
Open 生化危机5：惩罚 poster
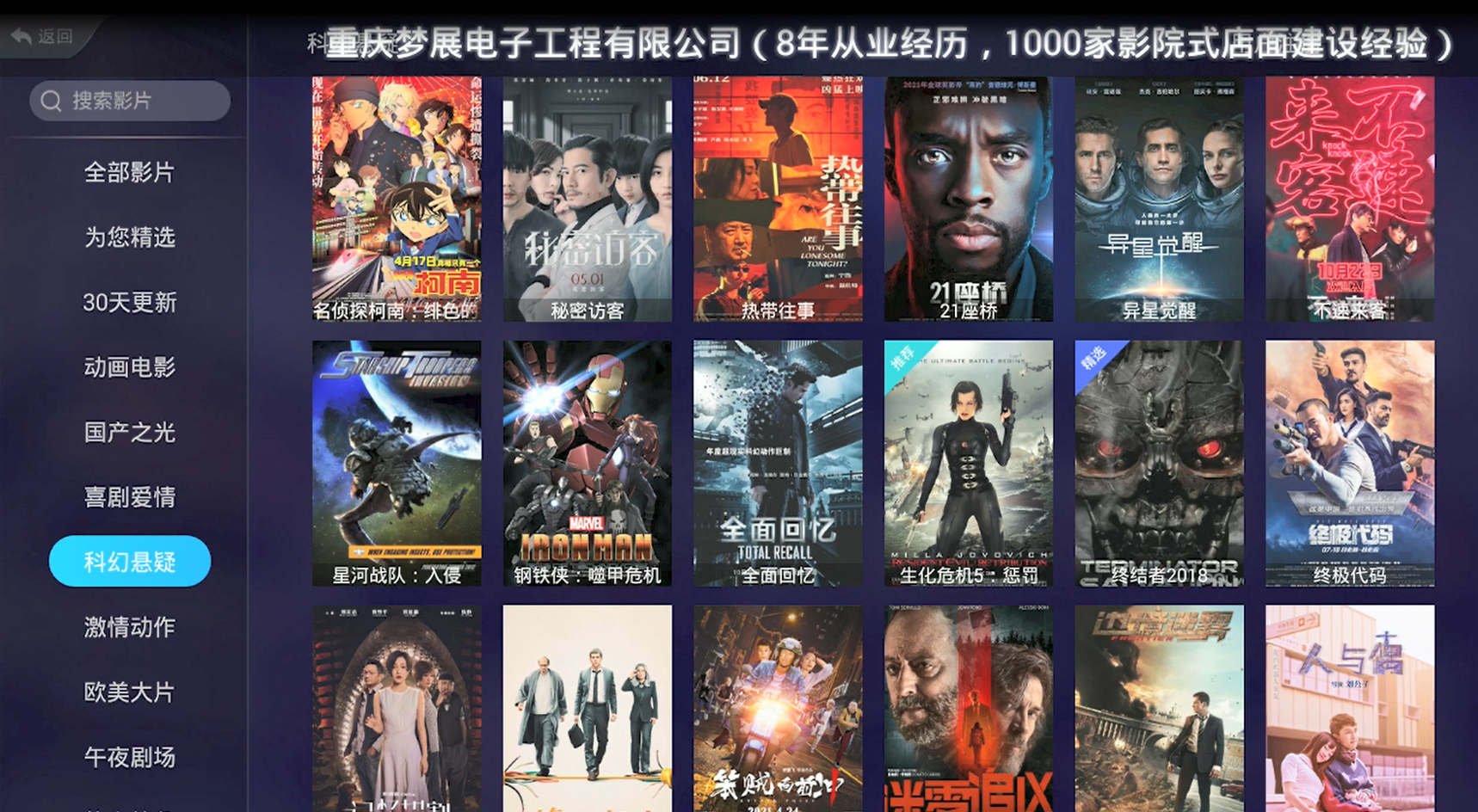(969, 463)
